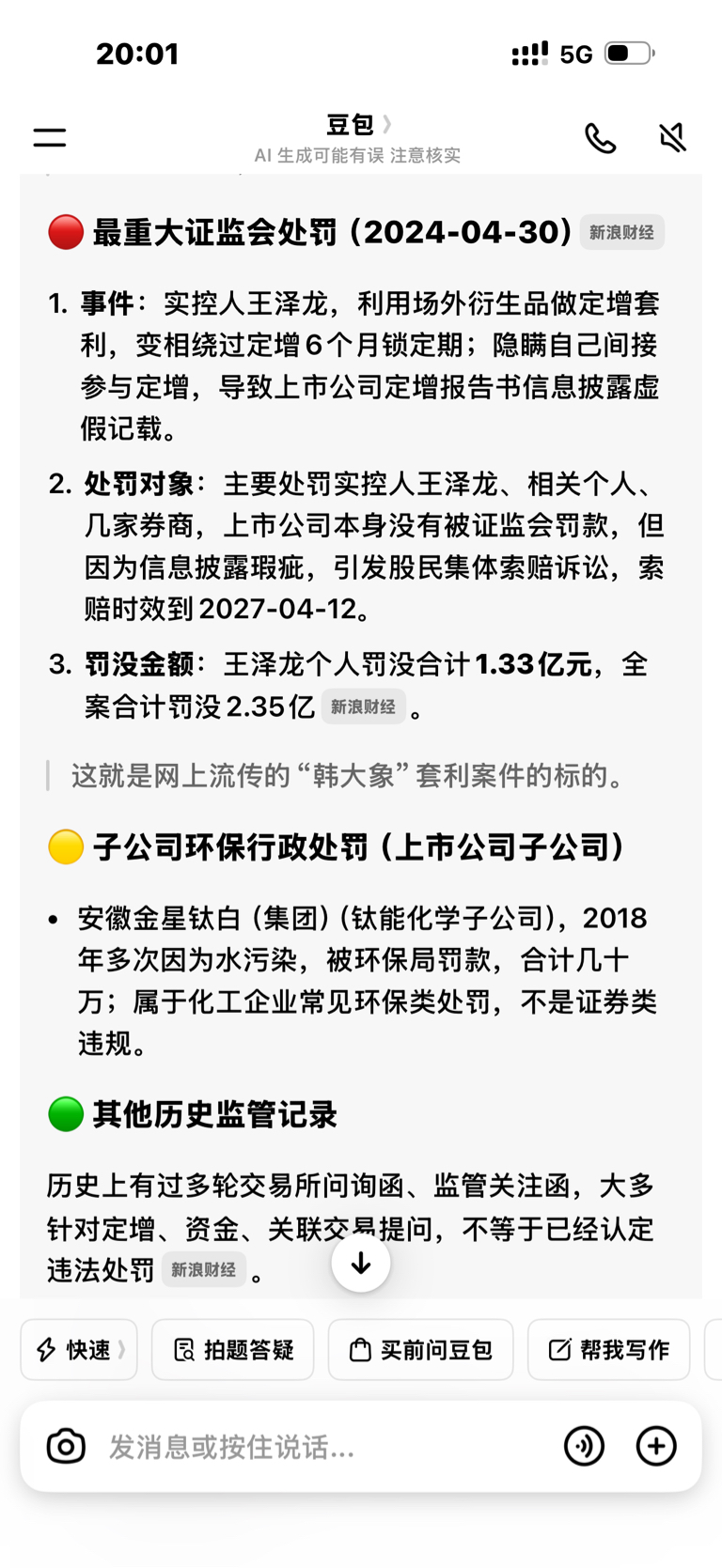Open the hamburger menu drawer
Viewport: 722px width, 1568px height.
[x=50, y=138]
